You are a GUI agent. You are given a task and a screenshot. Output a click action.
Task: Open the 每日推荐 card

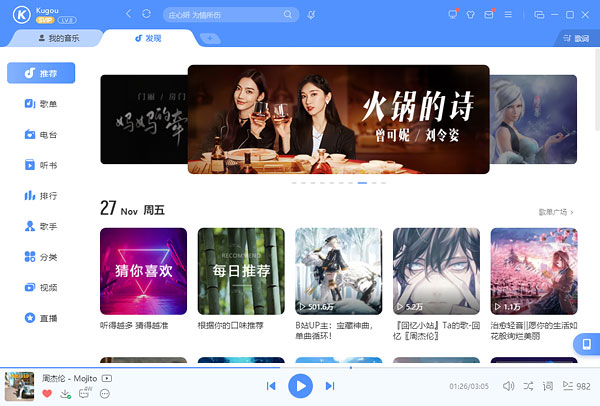241,271
